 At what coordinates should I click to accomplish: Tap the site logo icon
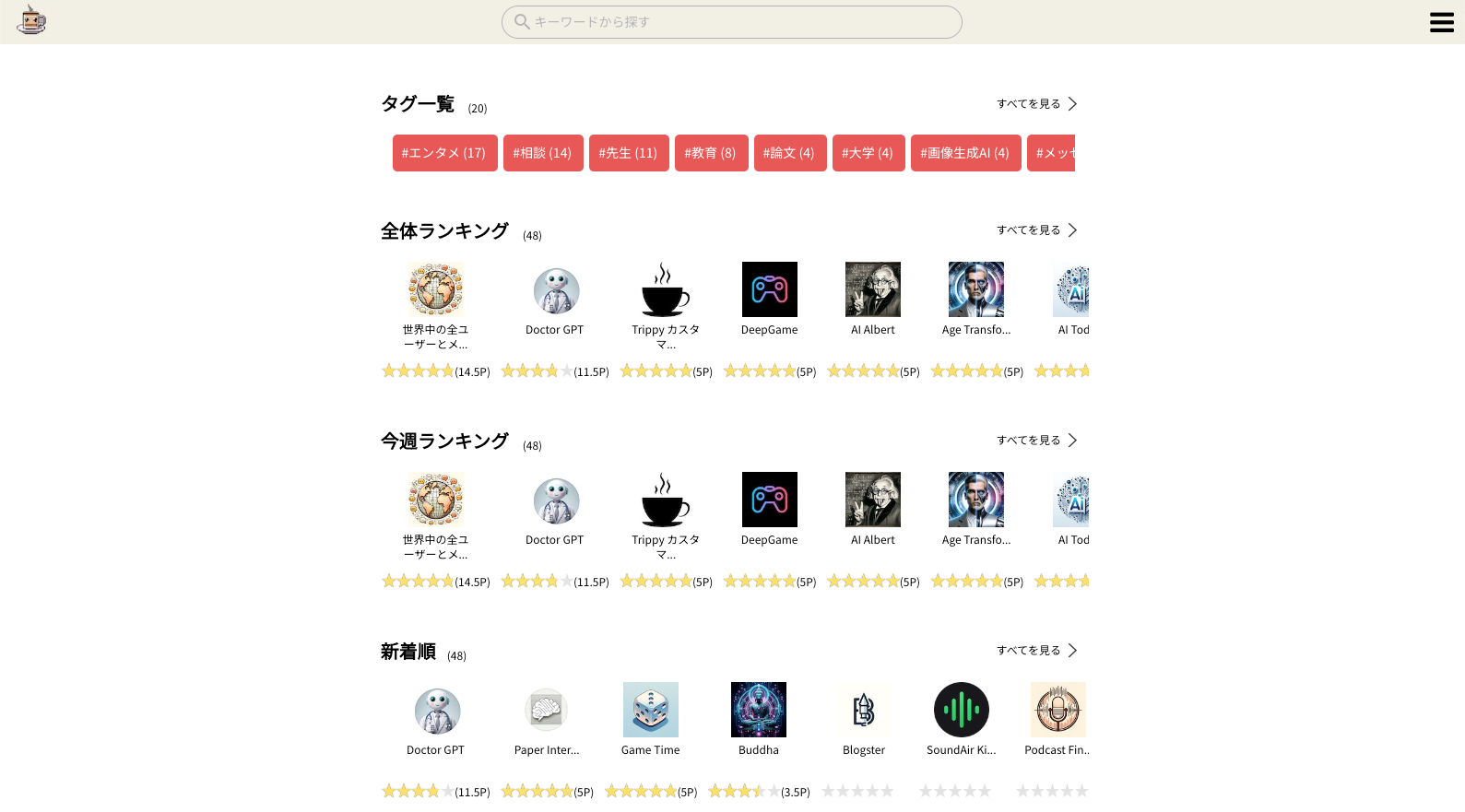[x=31, y=20]
